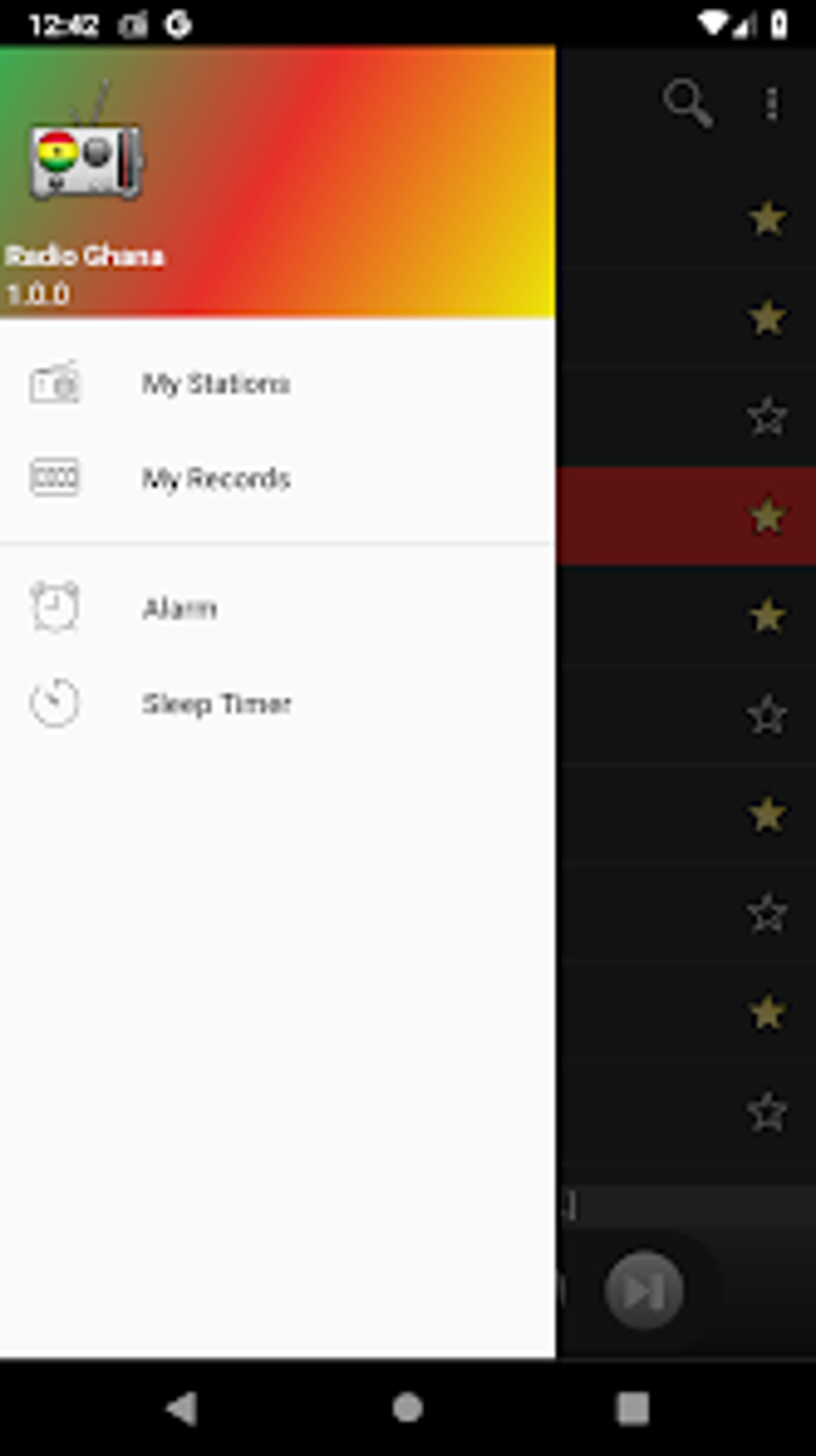
Task: Click the radio icon beside My Stations
Action: pos(54,383)
